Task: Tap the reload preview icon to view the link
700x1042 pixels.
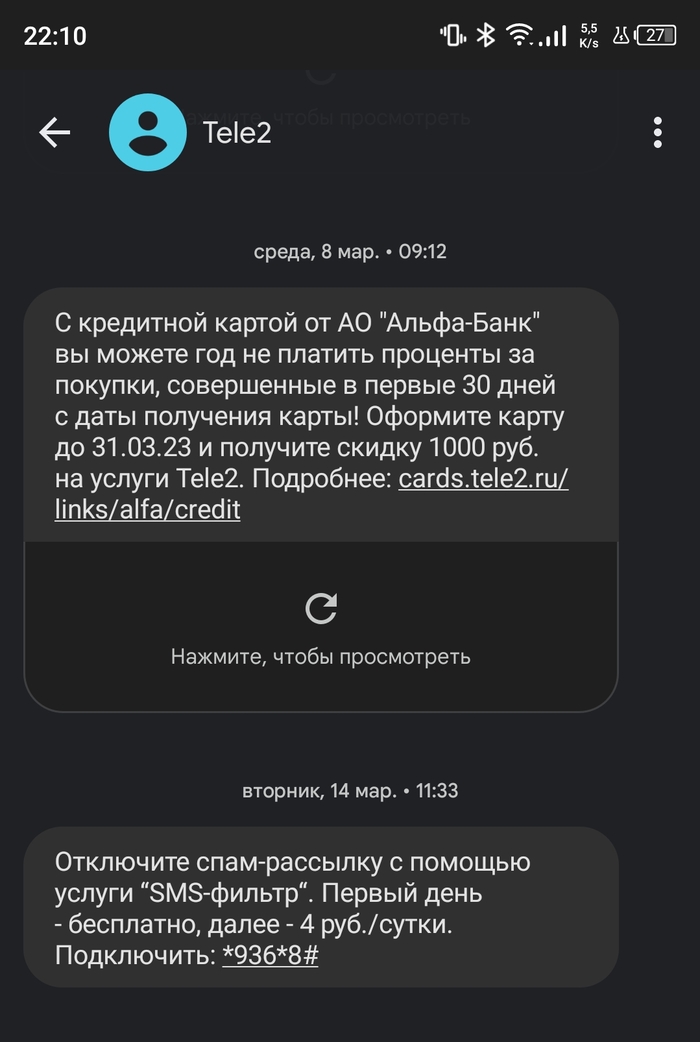Action: point(321,608)
